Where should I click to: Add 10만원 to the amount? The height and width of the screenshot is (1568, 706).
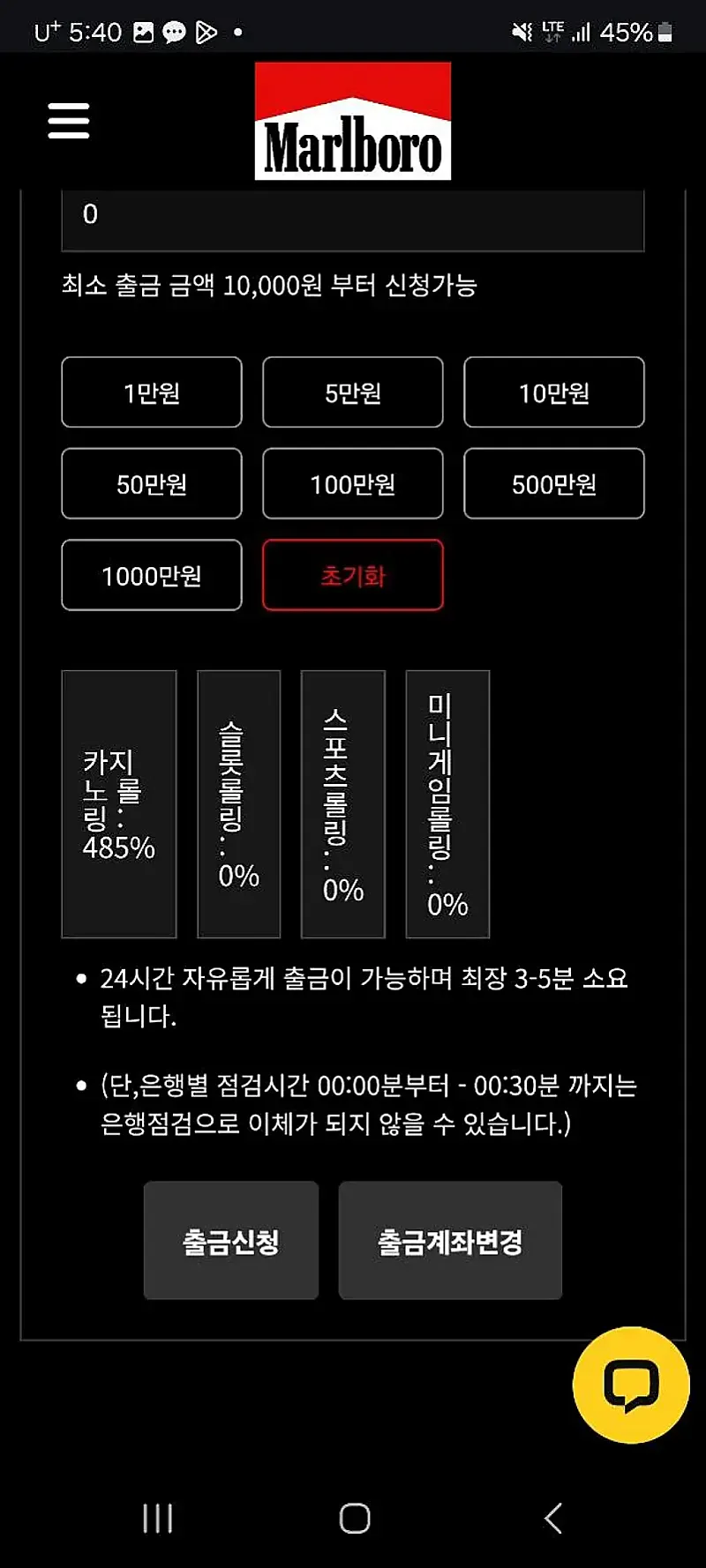[554, 392]
